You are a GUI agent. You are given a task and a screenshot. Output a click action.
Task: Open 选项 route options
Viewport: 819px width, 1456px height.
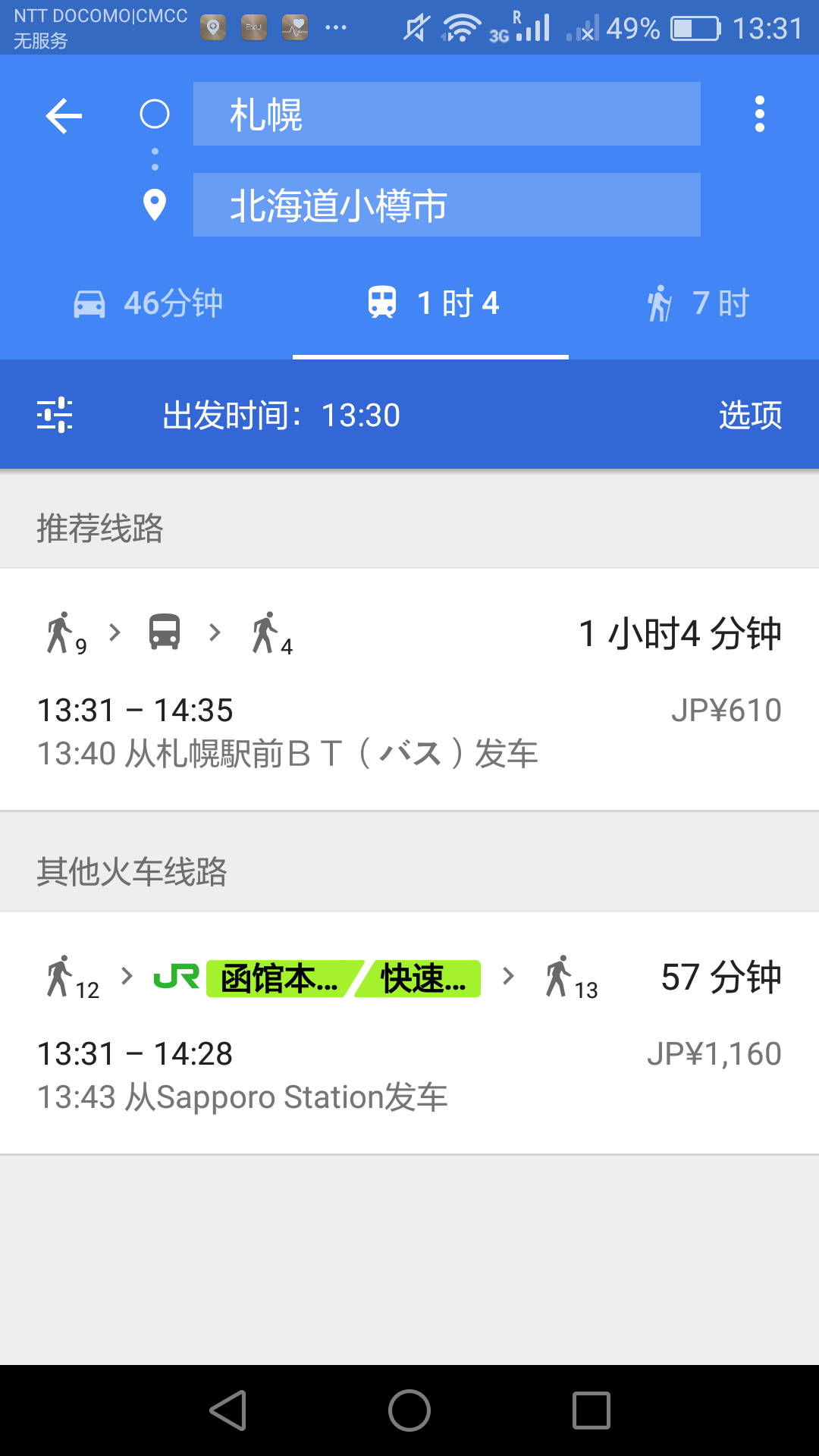750,415
